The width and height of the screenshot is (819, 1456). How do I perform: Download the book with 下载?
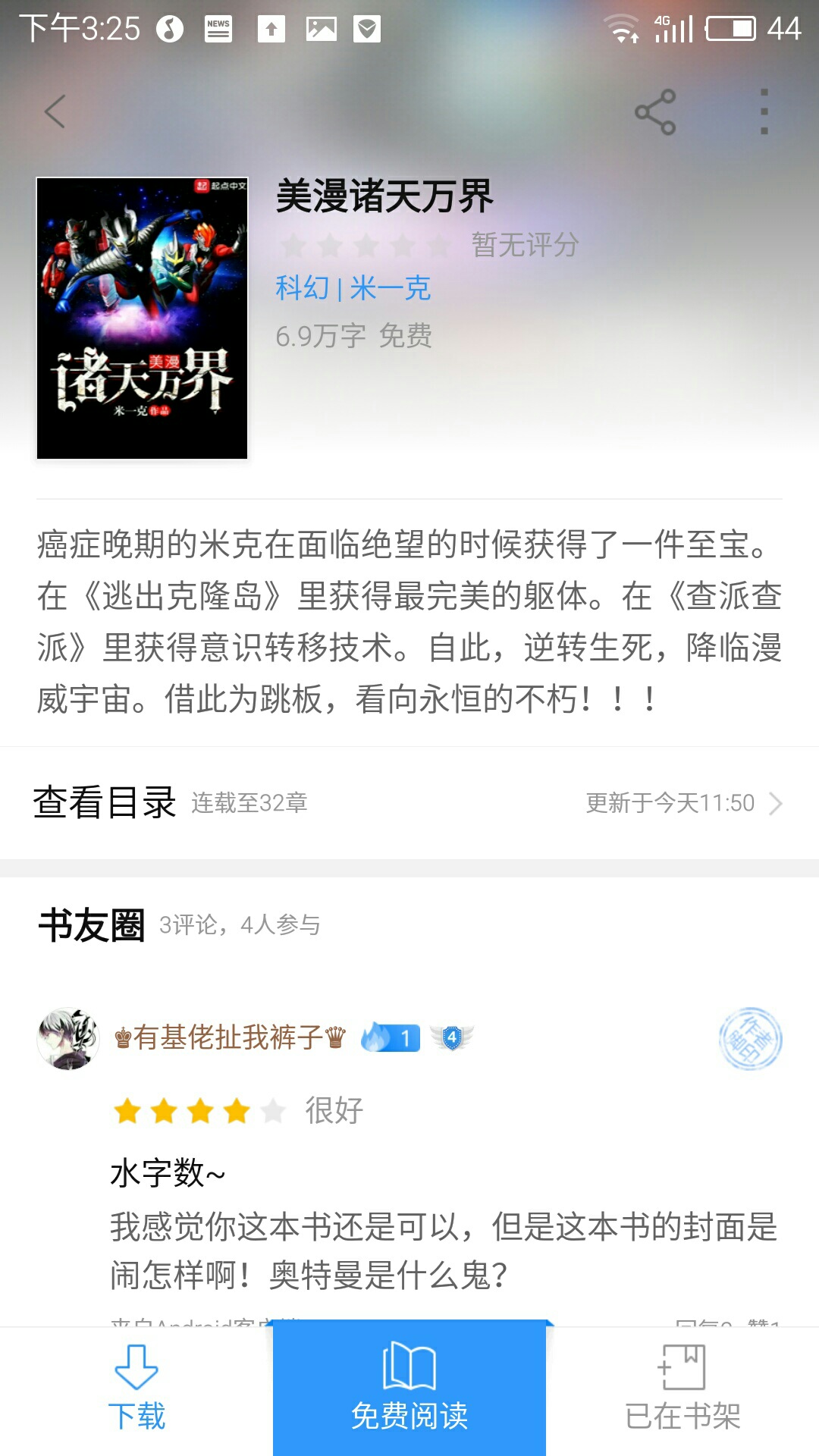pos(136,1388)
